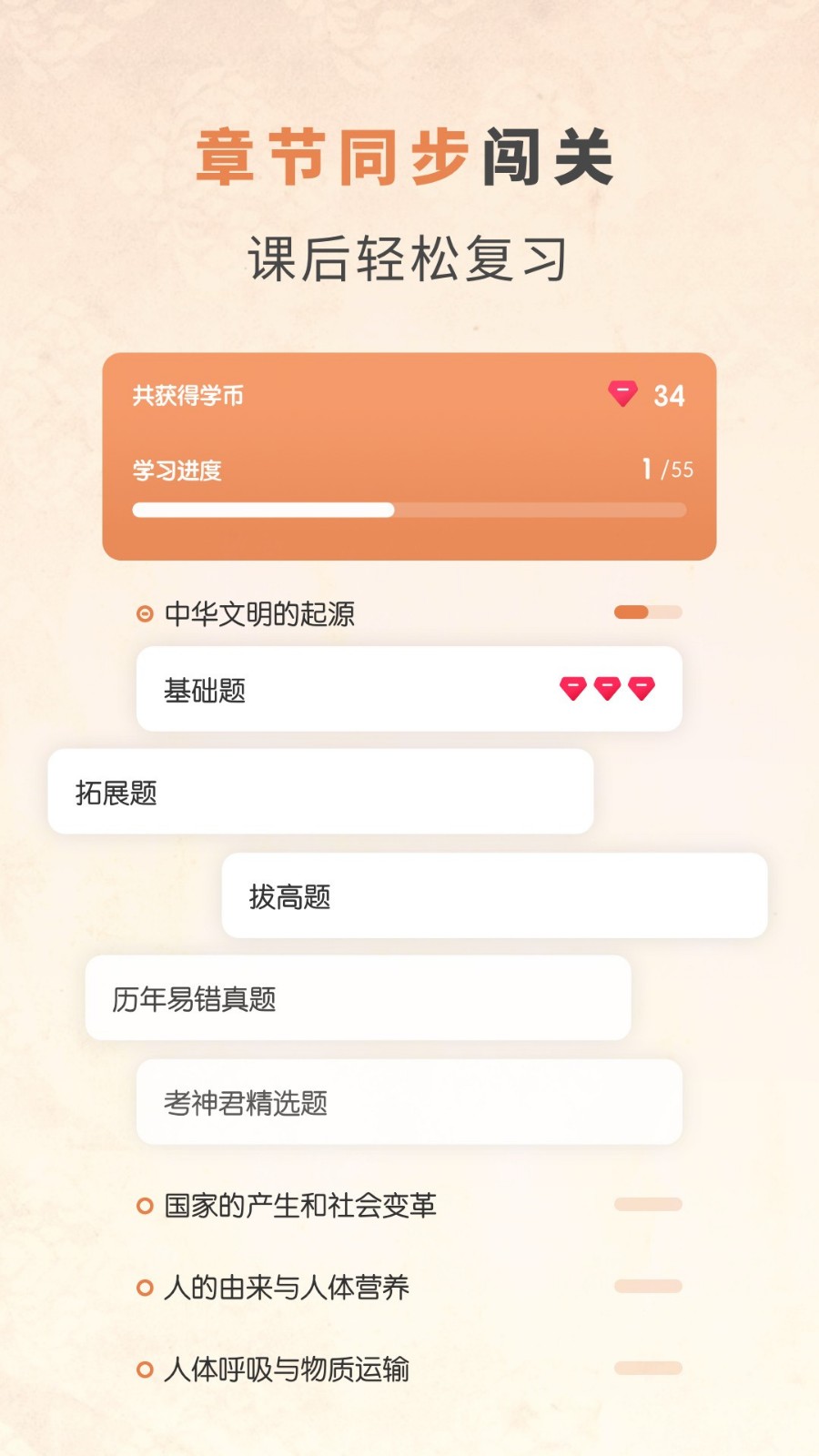Select the first gem on 基础题

pyautogui.click(x=572, y=689)
